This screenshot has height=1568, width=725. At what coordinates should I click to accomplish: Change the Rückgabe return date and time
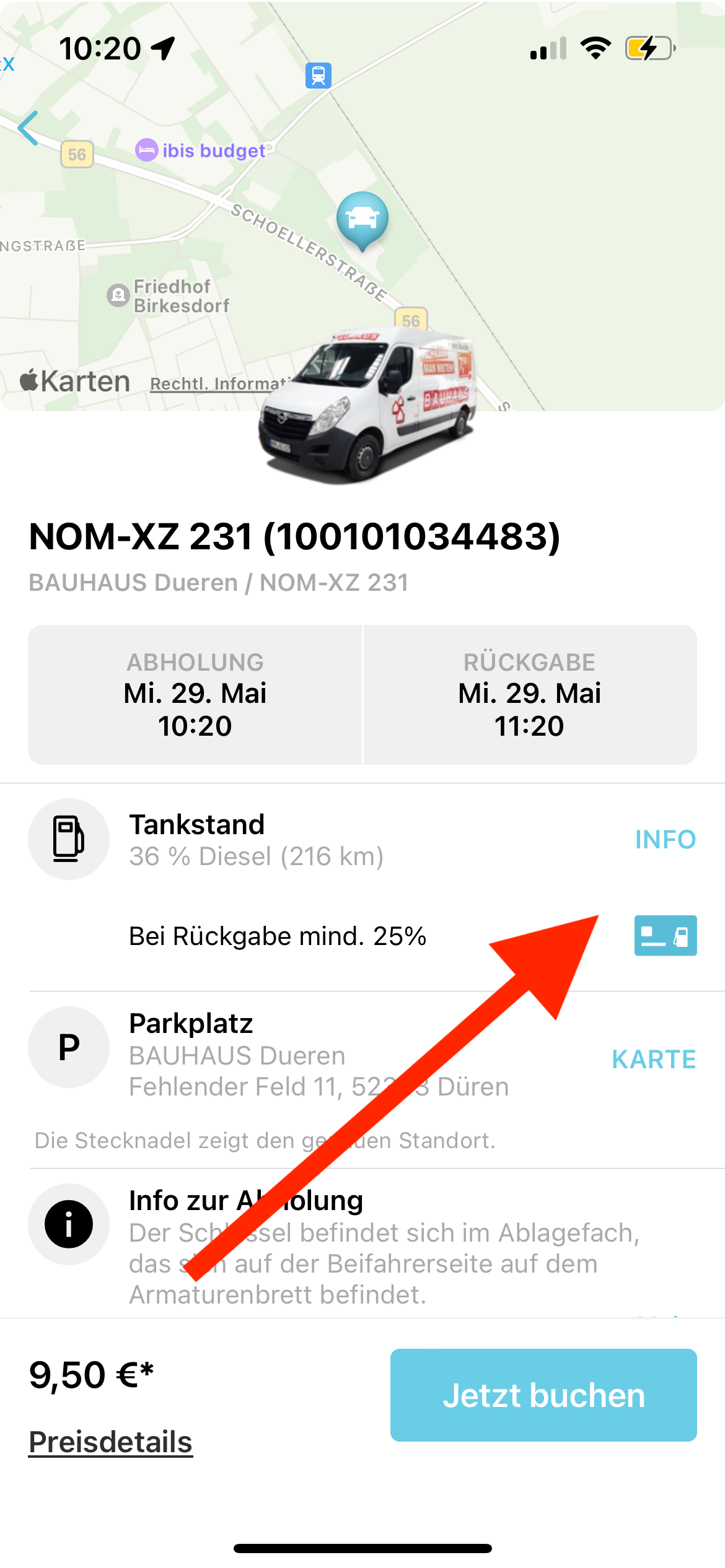coord(529,694)
